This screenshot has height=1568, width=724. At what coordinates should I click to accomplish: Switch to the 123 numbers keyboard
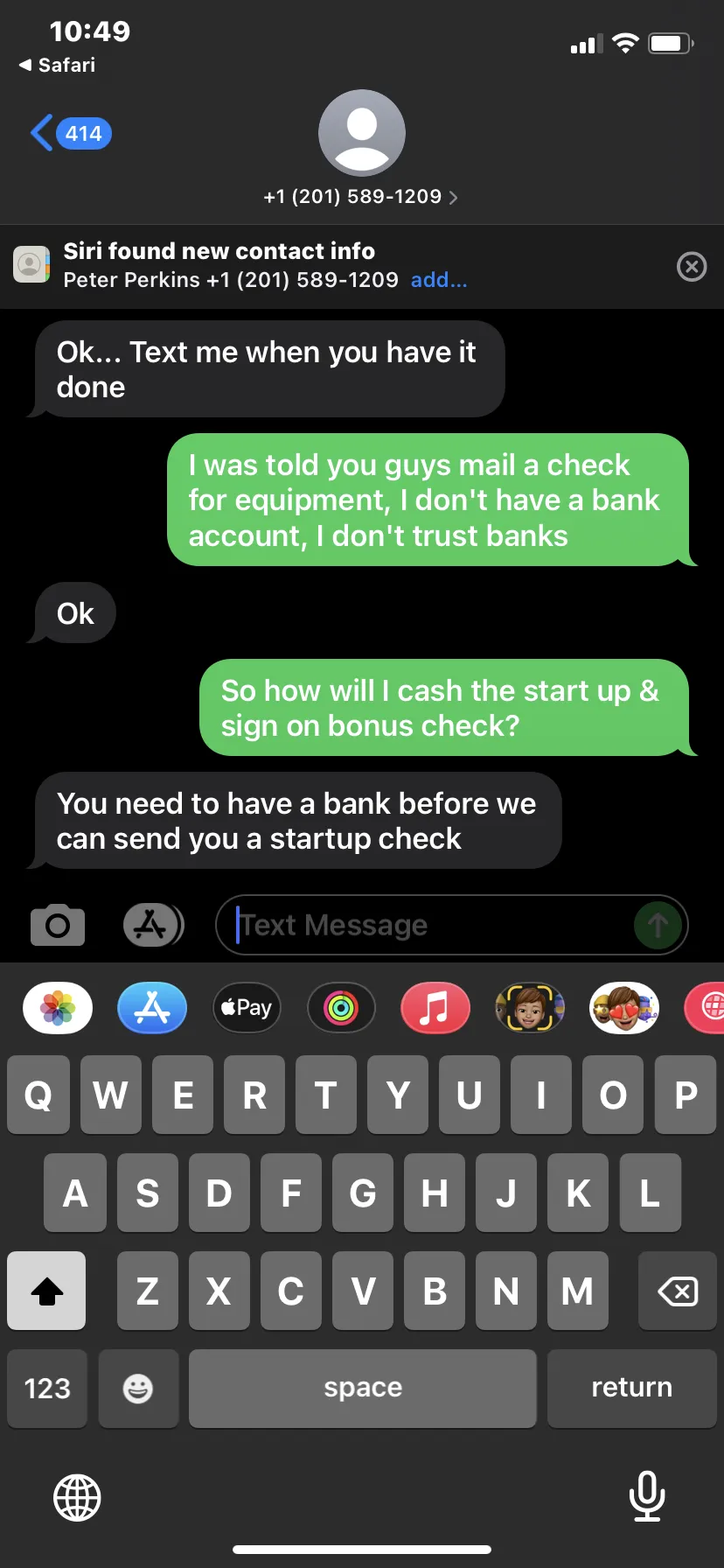[47, 1389]
